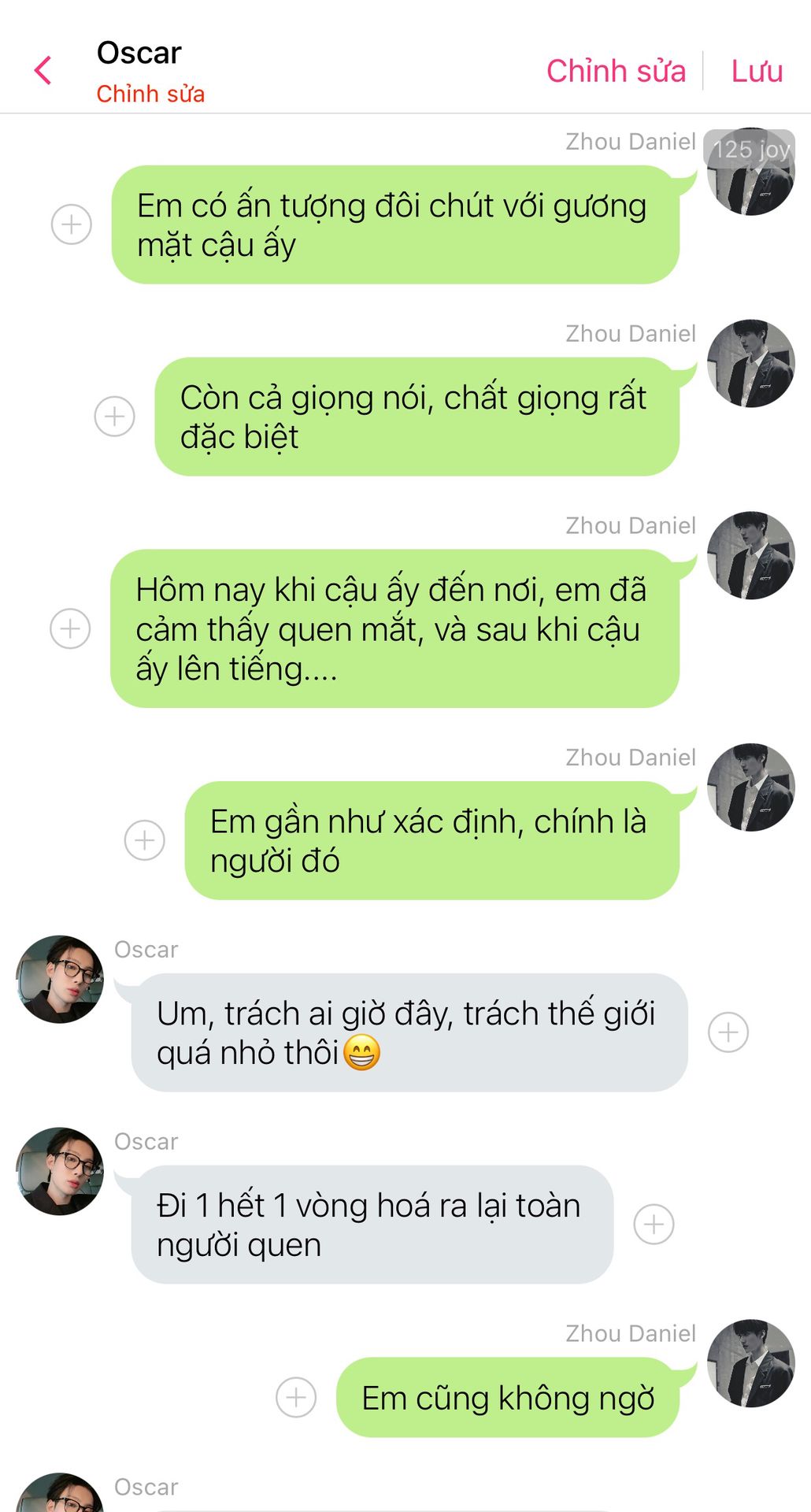Tap plus beside 'Còn cả giọng nói' message
This screenshot has width=811, height=1512.
[x=115, y=416]
